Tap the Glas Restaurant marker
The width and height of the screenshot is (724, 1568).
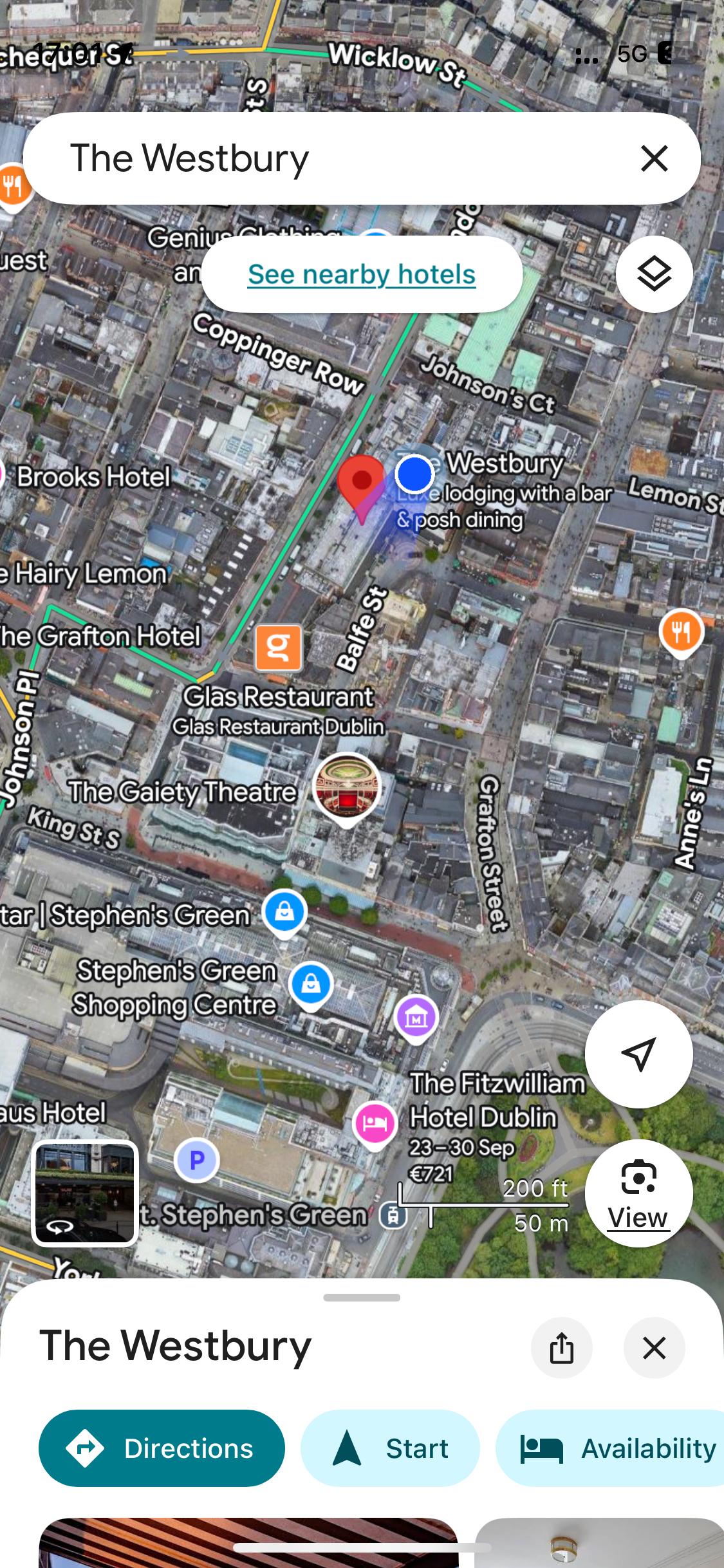(278, 648)
